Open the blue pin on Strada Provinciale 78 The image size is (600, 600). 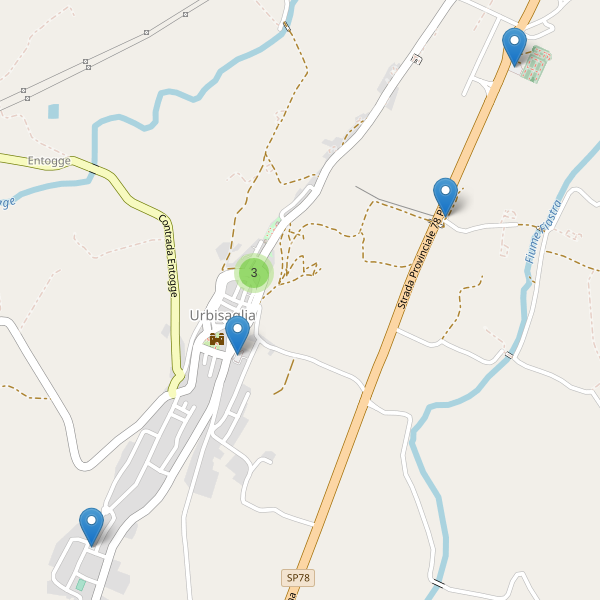(x=445, y=194)
